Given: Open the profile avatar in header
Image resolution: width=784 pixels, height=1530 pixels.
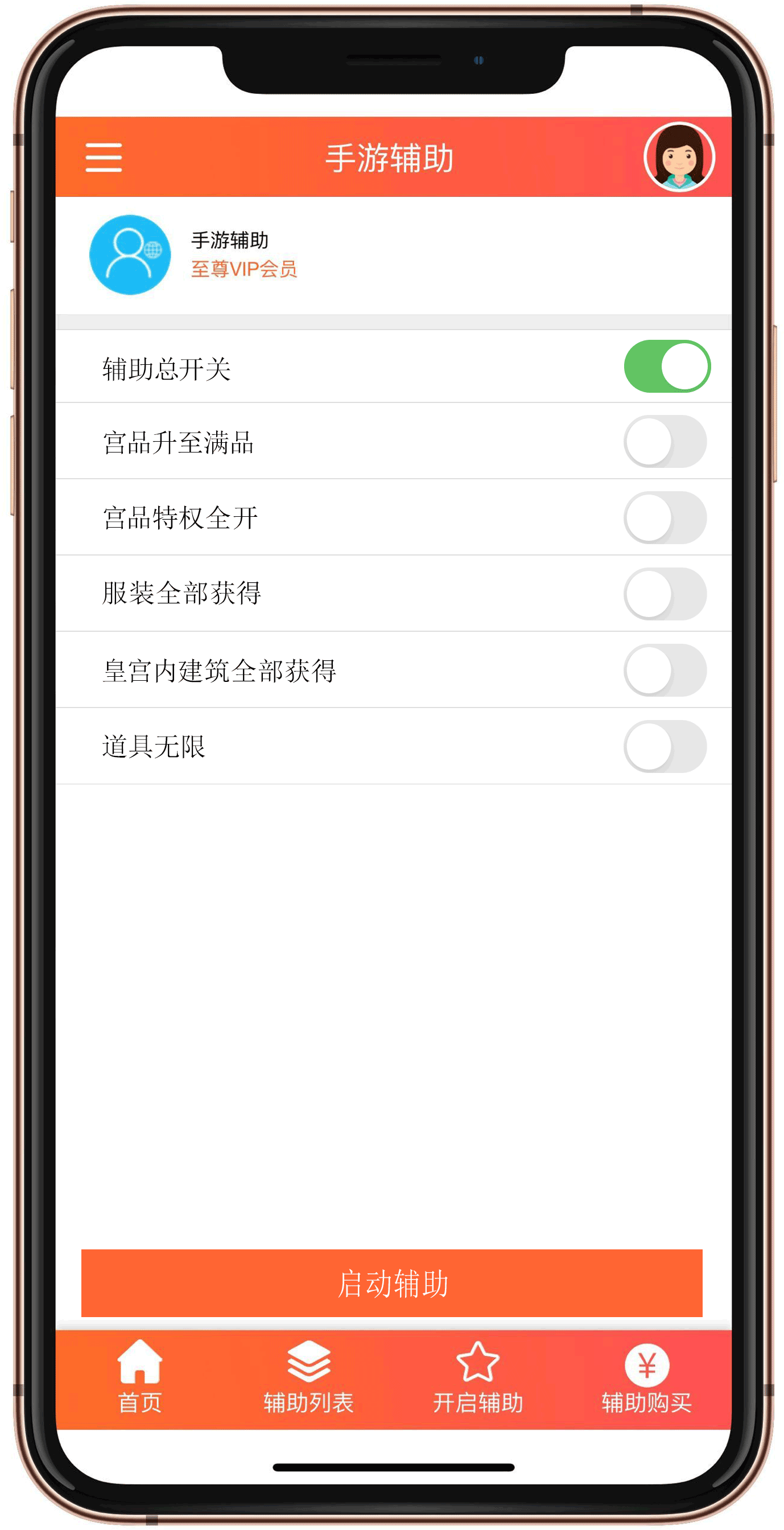Looking at the screenshot, I should coord(678,158).
